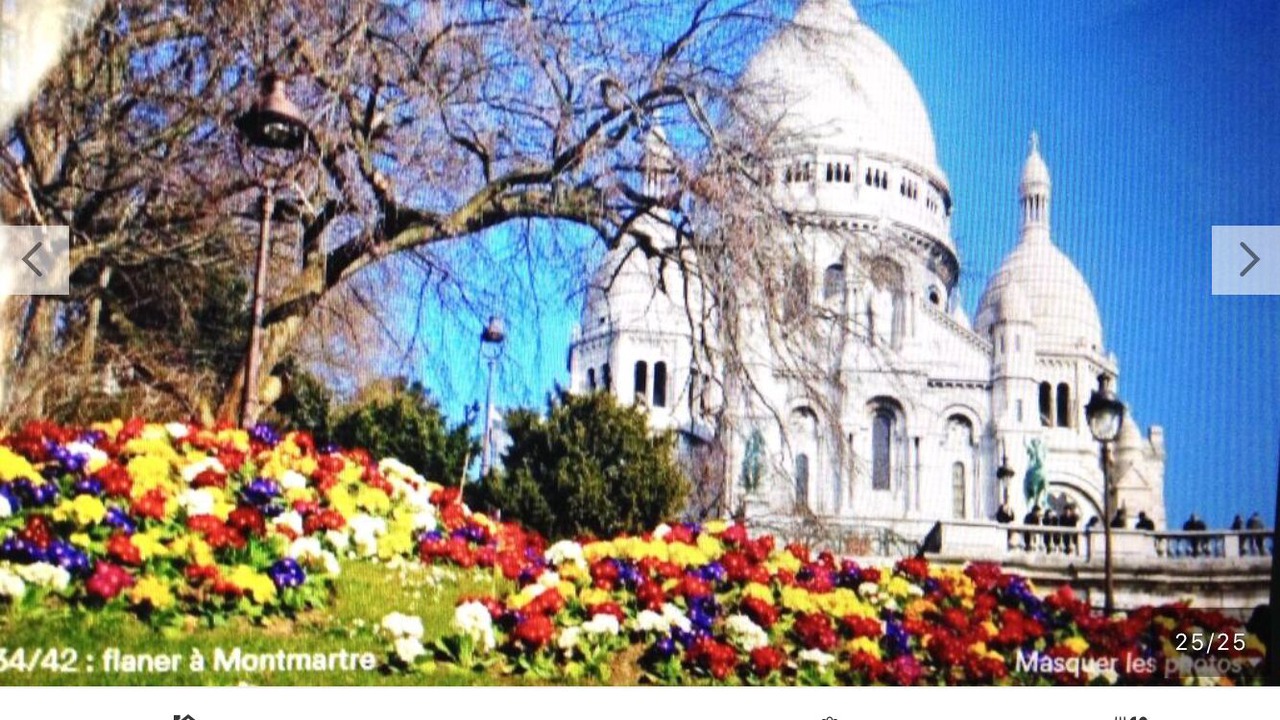Go to the previous photo
The height and width of the screenshot is (720, 1280).
pos(33,260)
